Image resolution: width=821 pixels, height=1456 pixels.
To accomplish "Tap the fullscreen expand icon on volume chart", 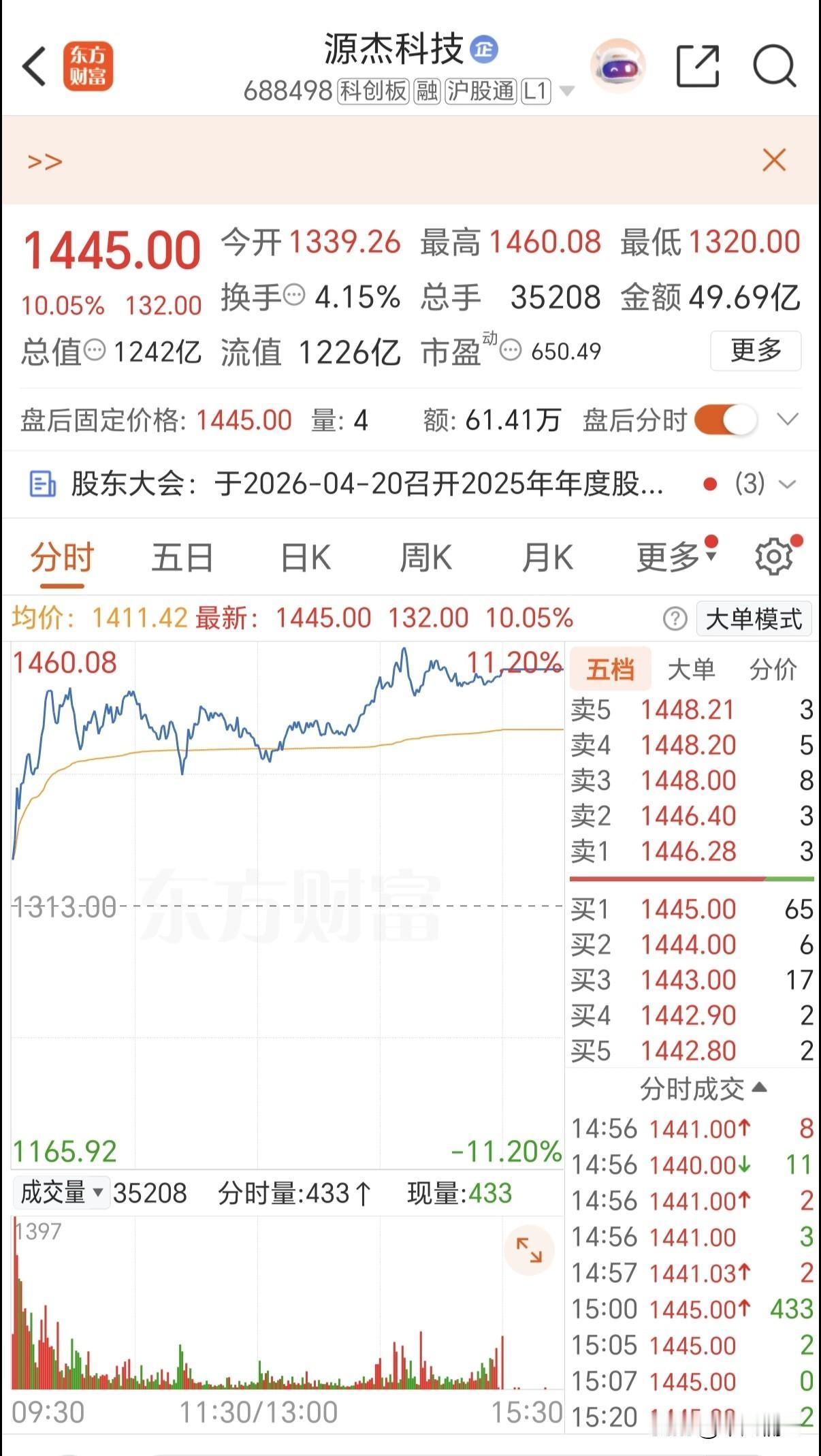I will click(530, 1250).
